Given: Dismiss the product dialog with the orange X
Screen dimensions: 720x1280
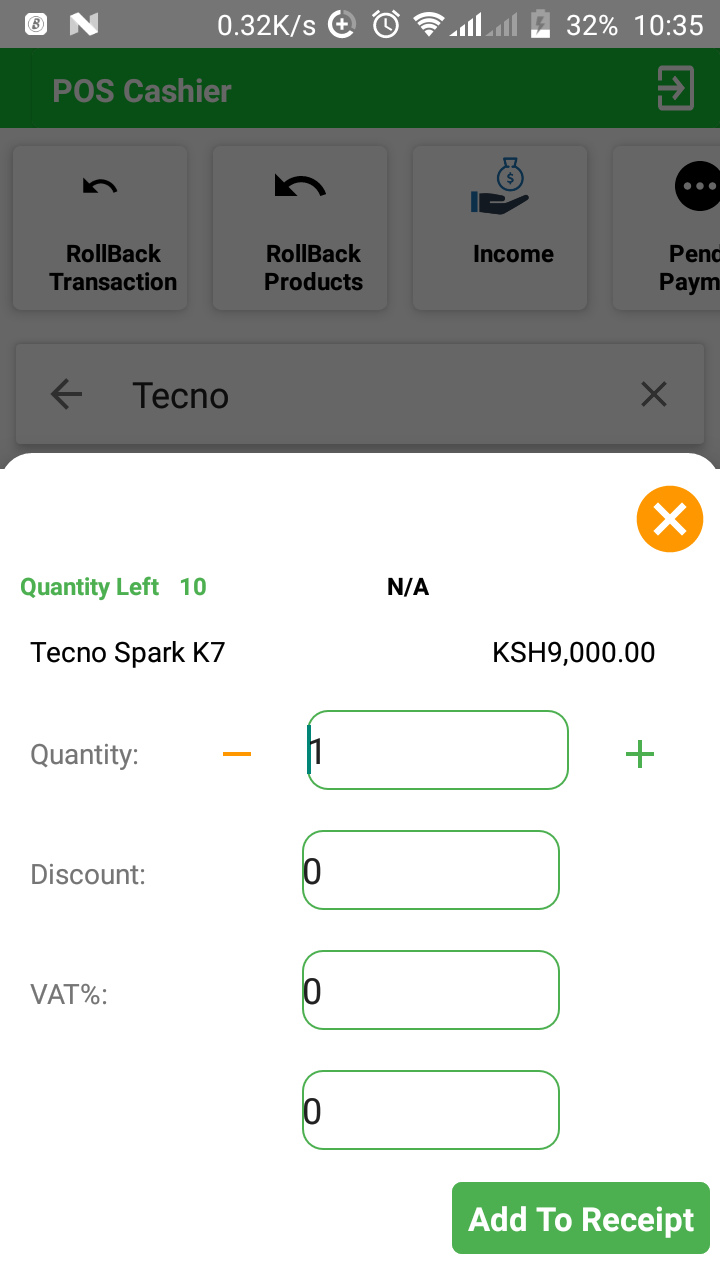Looking at the screenshot, I should (670, 519).
